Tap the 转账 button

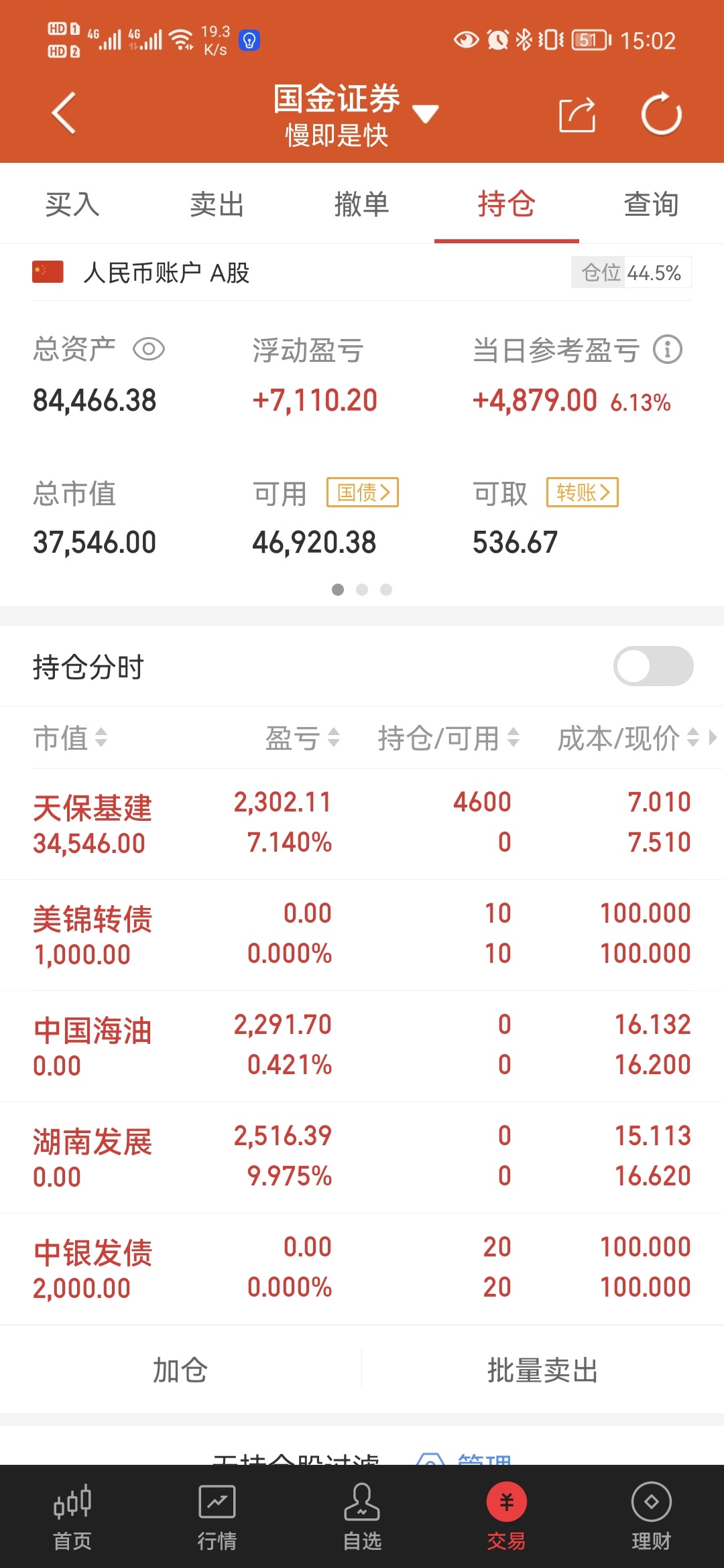(x=583, y=493)
